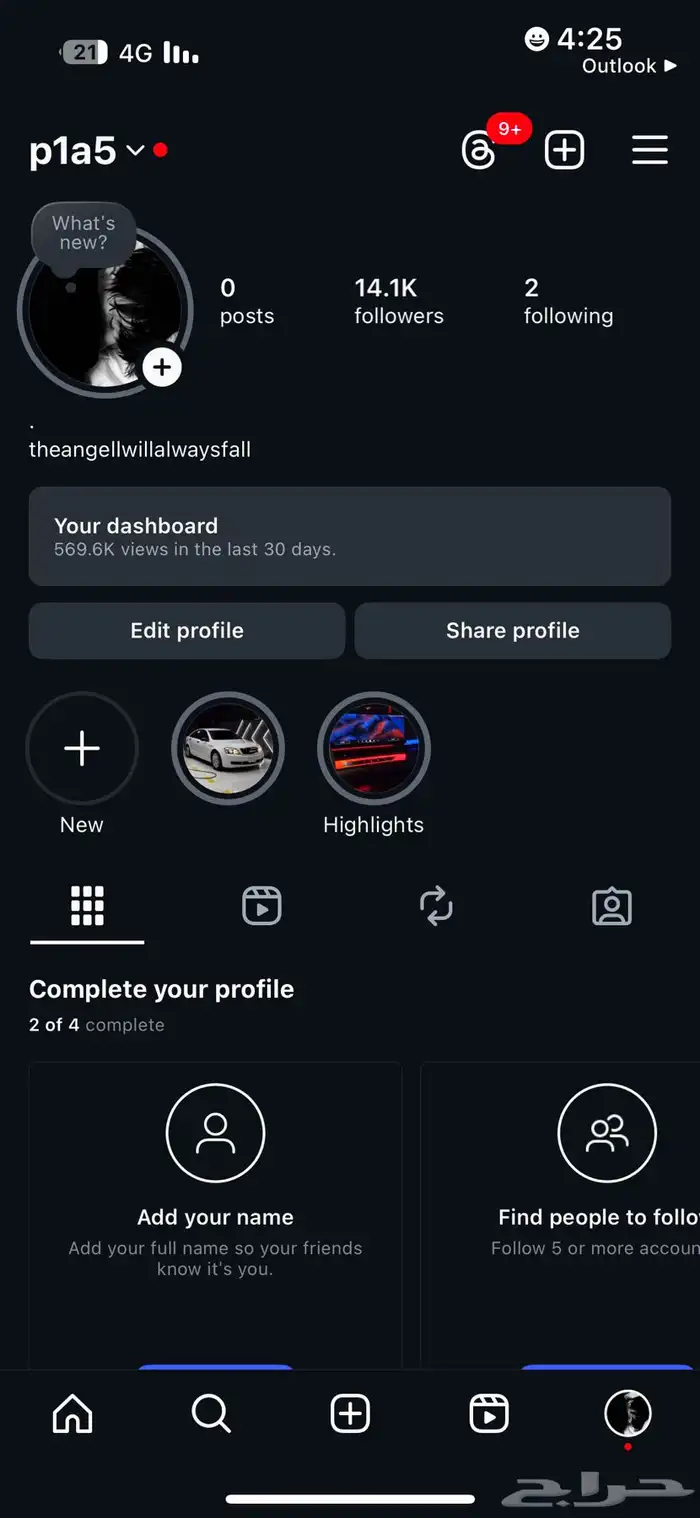Open the white car story highlight
This screenshot has width=700, height=1518.
(x=228, y=749)
